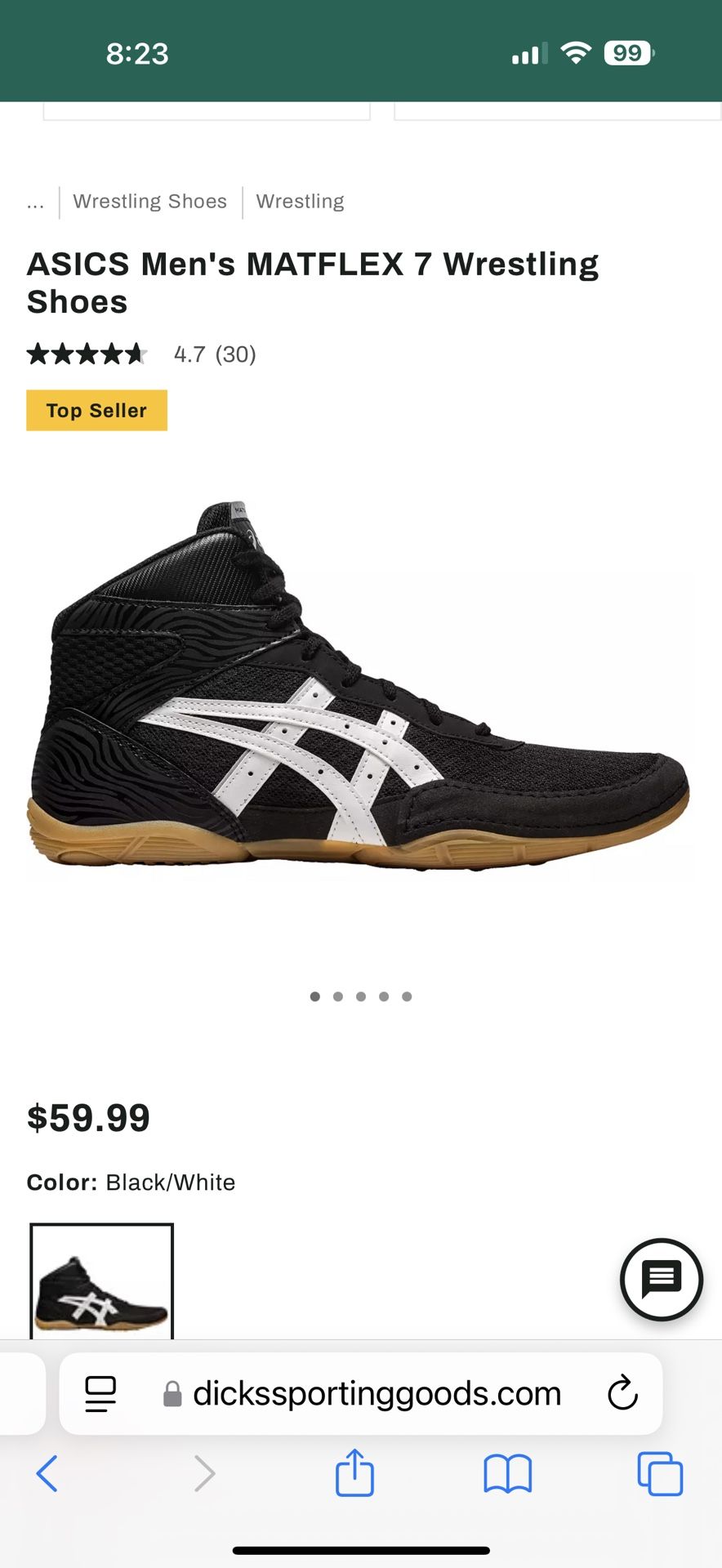Reload the current page
The height and width of the screenshot is (1568, 722).
(x=622, y=1393)
